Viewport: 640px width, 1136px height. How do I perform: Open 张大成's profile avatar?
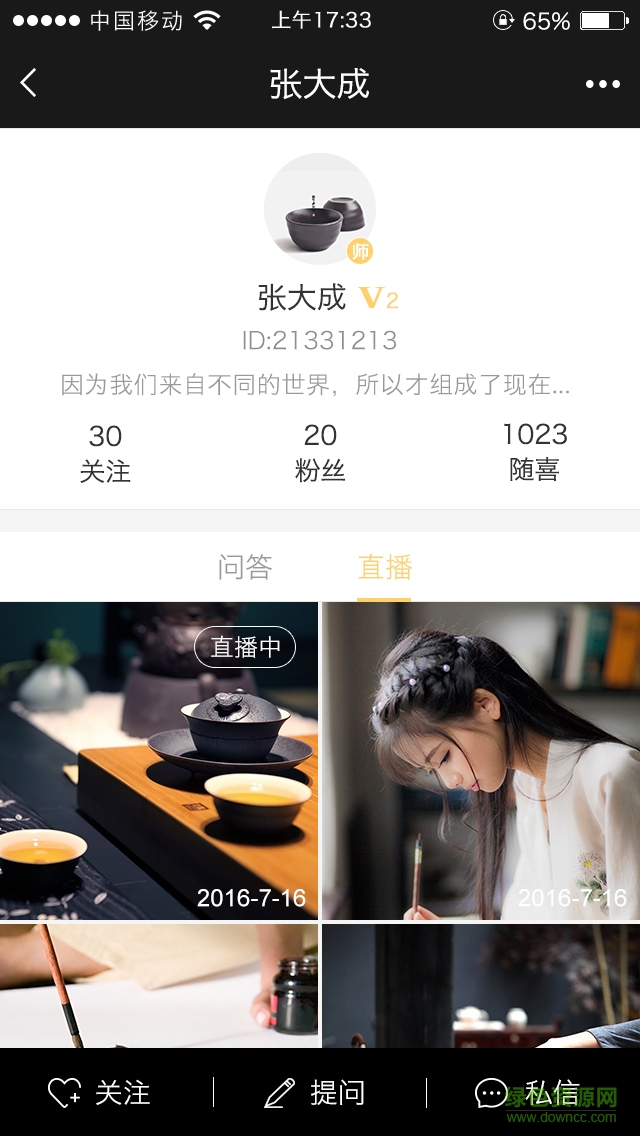pos(320,209)
